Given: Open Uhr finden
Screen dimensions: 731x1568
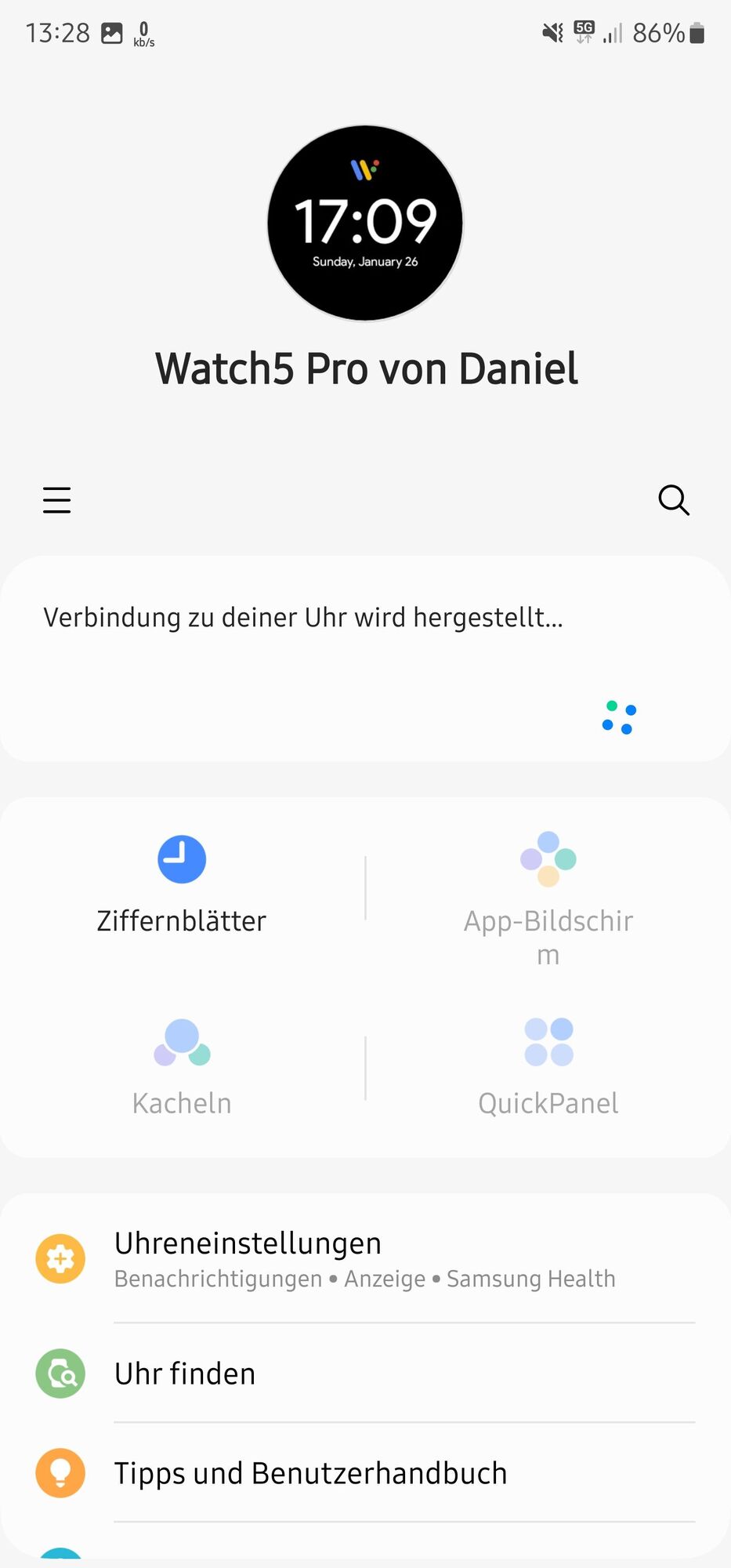Looking at the screenshot, I should point(365,1374).
